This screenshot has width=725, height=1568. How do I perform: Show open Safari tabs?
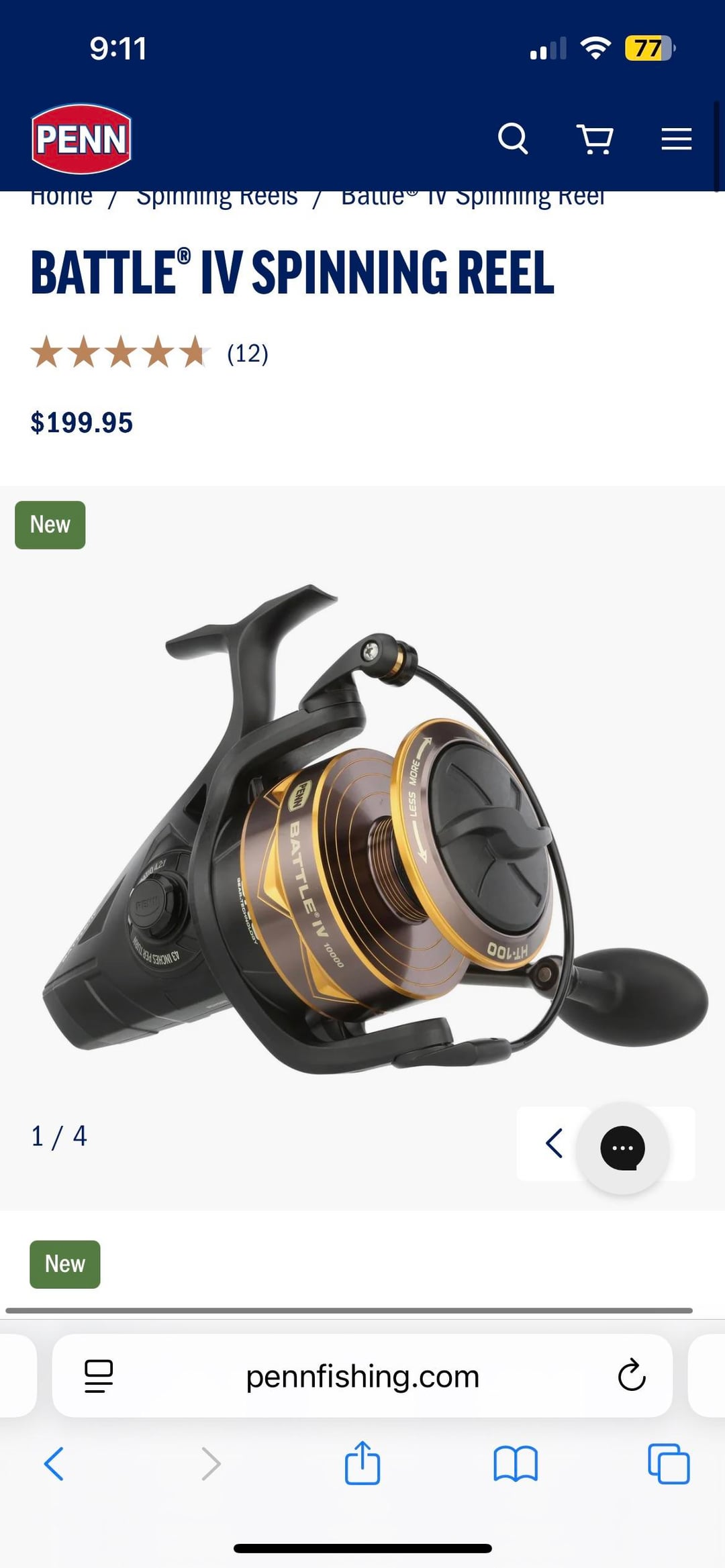(669, 1463)
